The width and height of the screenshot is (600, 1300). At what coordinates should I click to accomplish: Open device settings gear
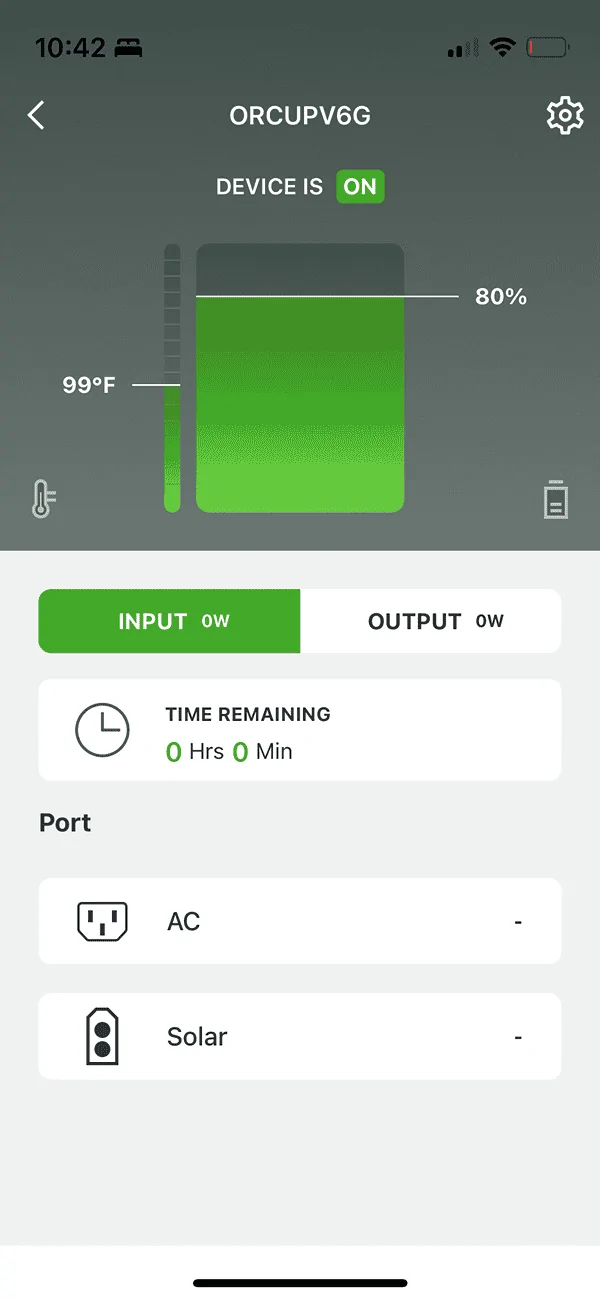click(x=564, y=116)
